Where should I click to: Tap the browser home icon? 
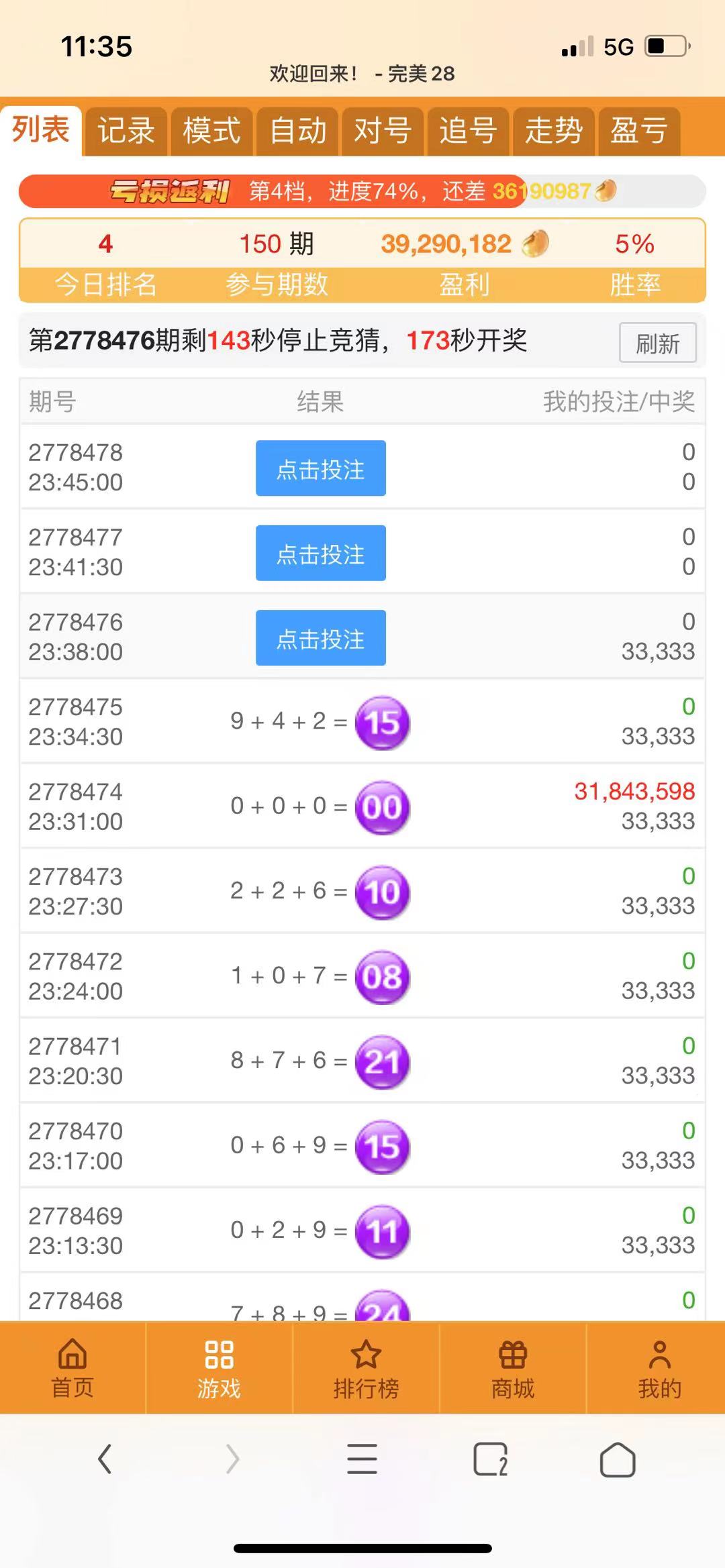coord(617,1459)
